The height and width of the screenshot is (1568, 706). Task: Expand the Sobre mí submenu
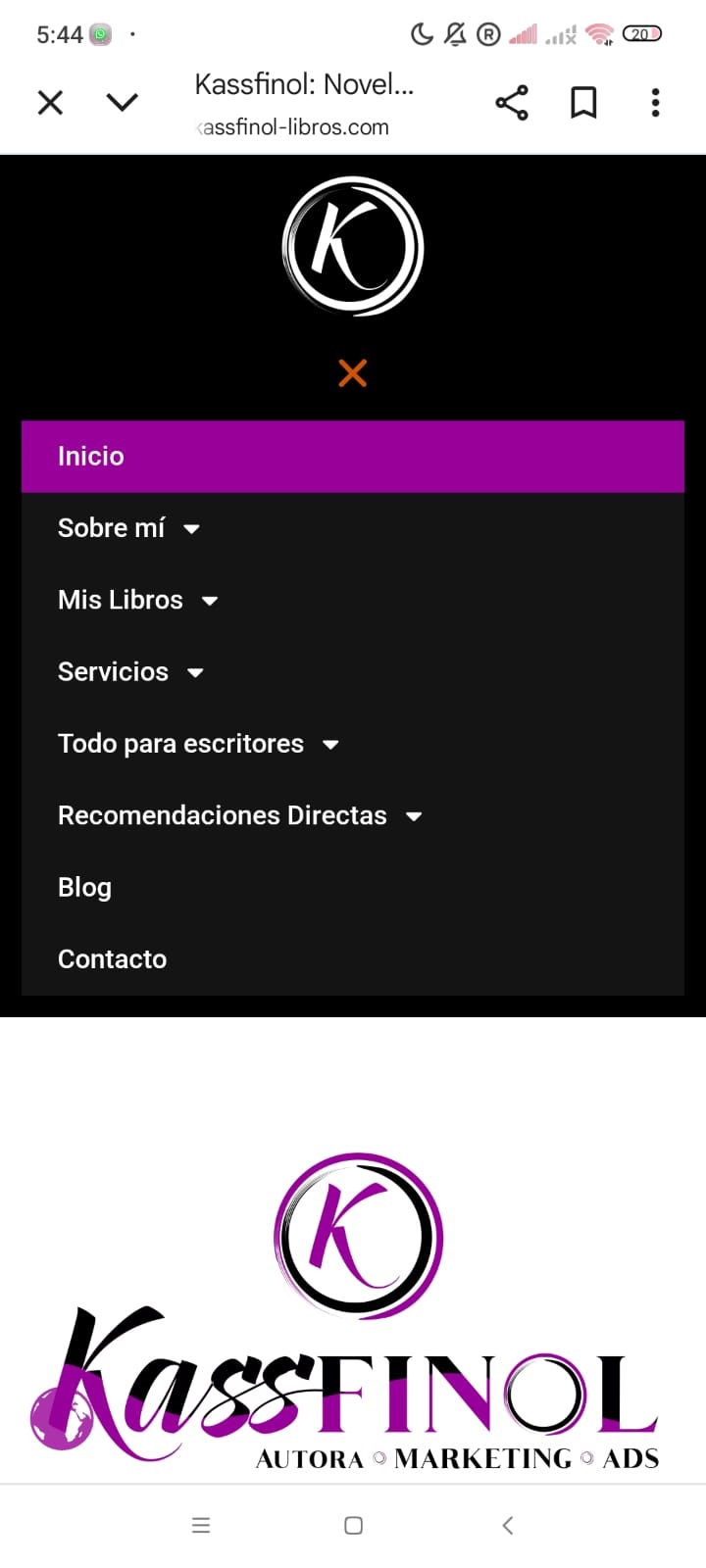[191, 529]
